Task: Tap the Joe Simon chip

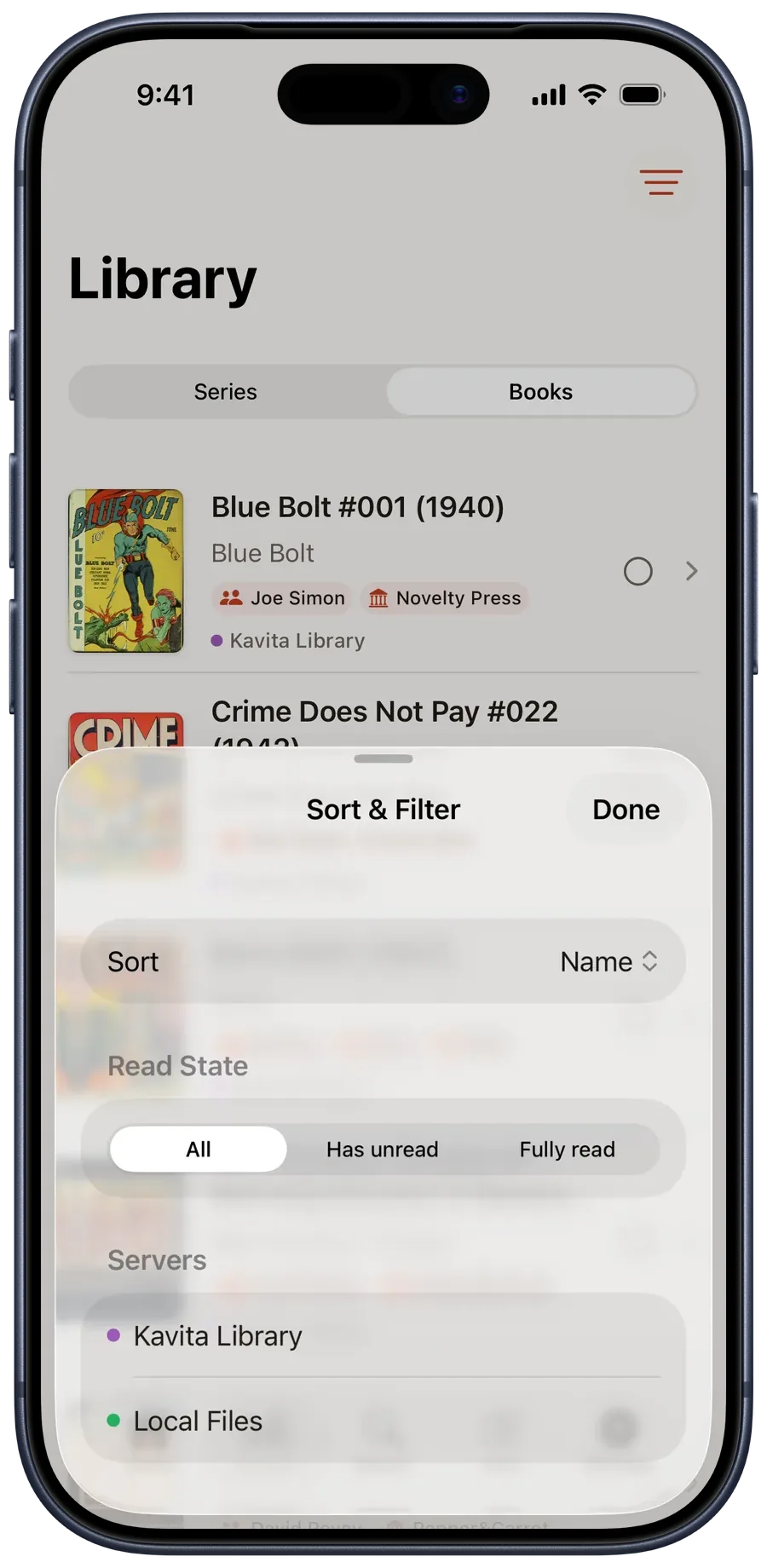Action: pyautogui.click(x=284, y=598)
